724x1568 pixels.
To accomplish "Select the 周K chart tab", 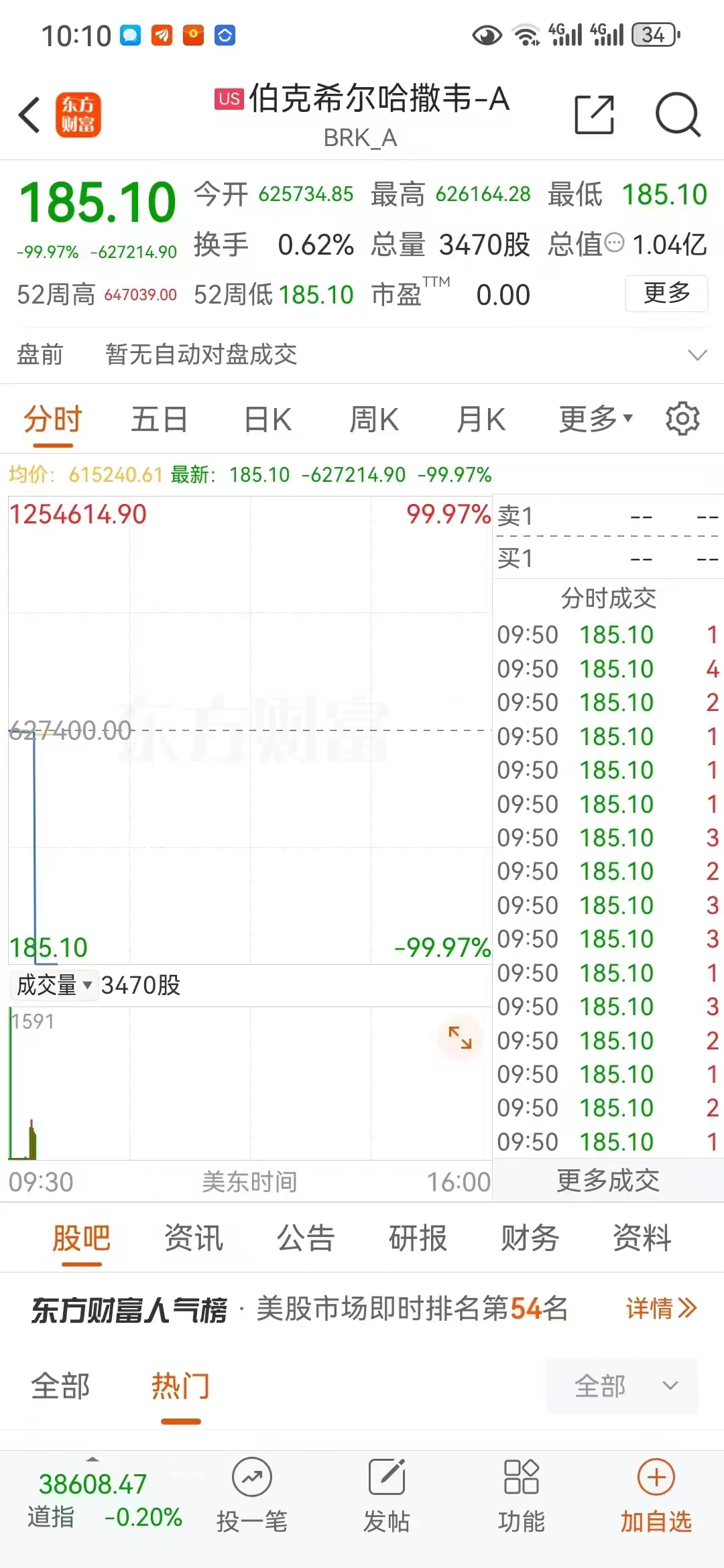I will coord(374,420).
